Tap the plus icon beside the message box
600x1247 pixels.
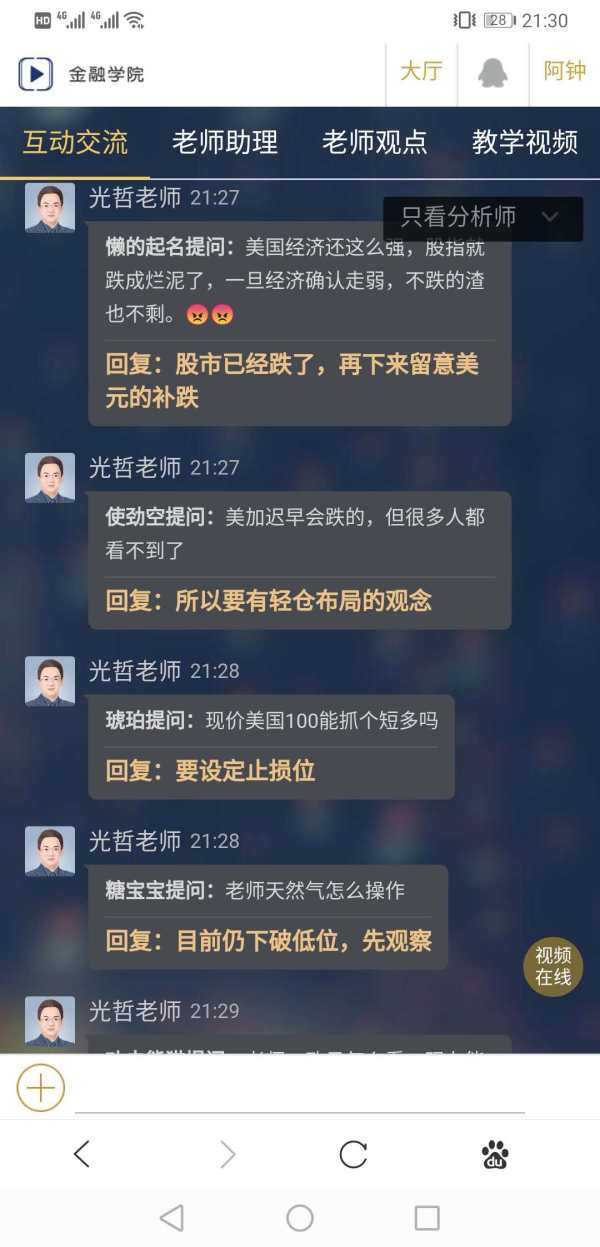[41, 1087]
